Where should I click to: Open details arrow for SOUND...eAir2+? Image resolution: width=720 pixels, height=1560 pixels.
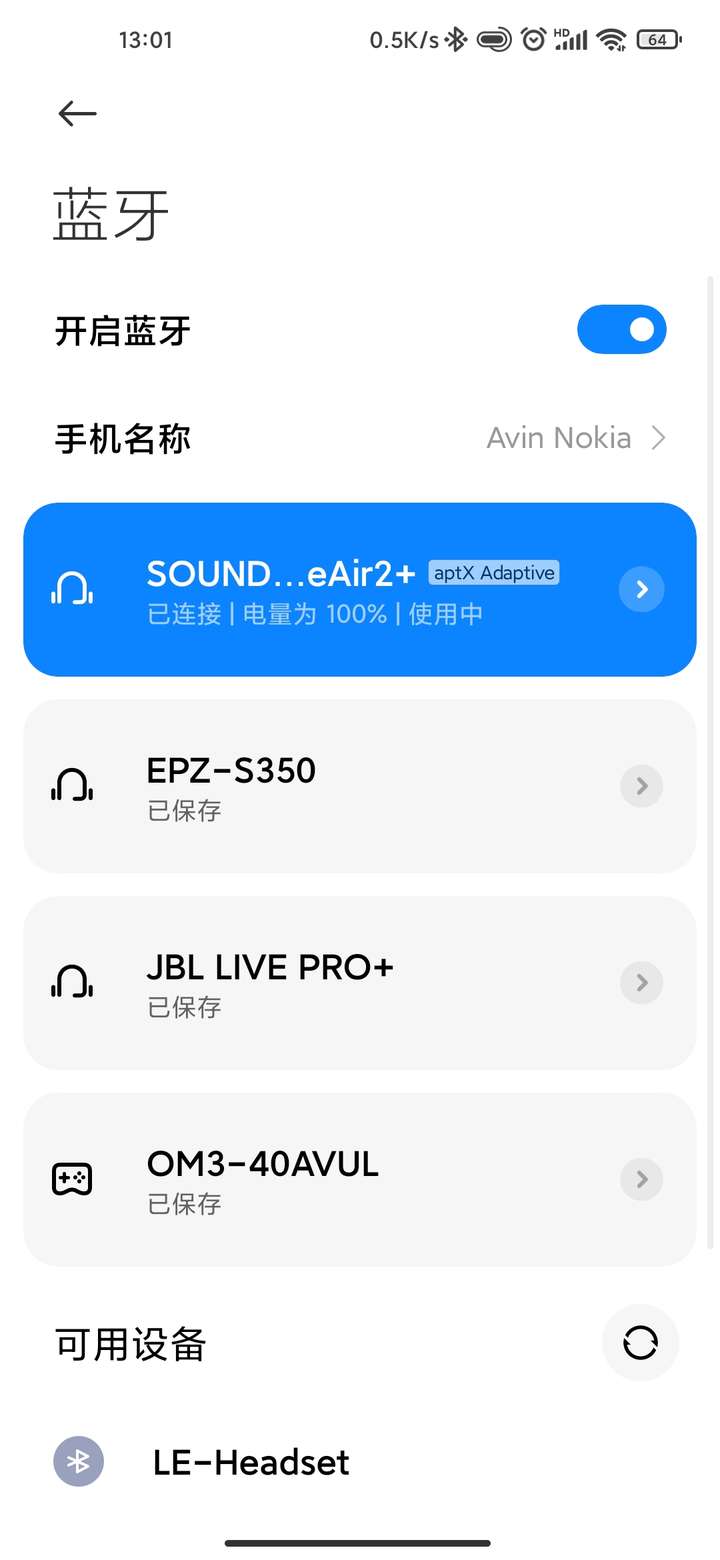[642, 590]
